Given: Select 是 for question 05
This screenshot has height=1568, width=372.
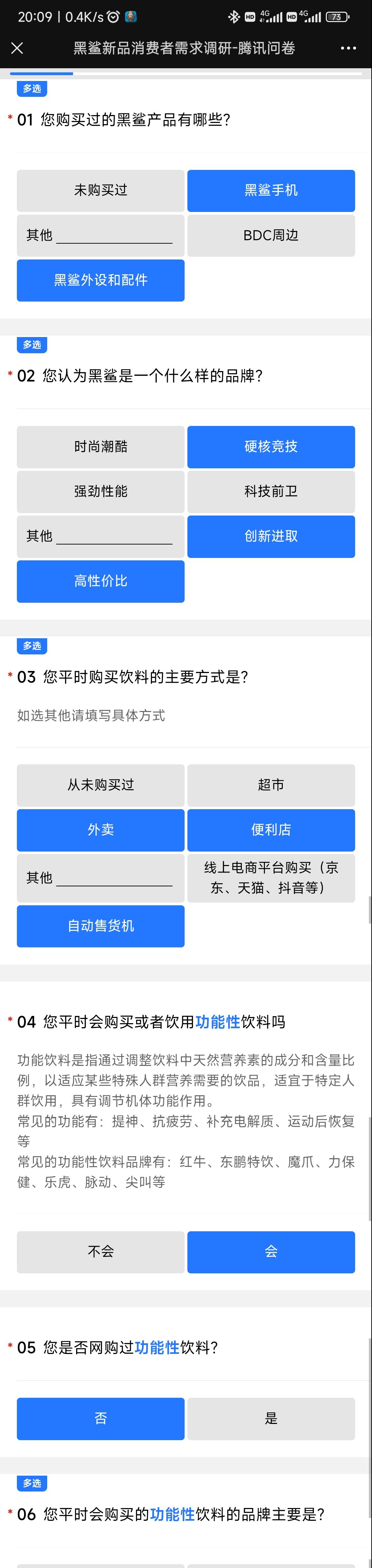Looking at the screenshot, I should 271,1419.
